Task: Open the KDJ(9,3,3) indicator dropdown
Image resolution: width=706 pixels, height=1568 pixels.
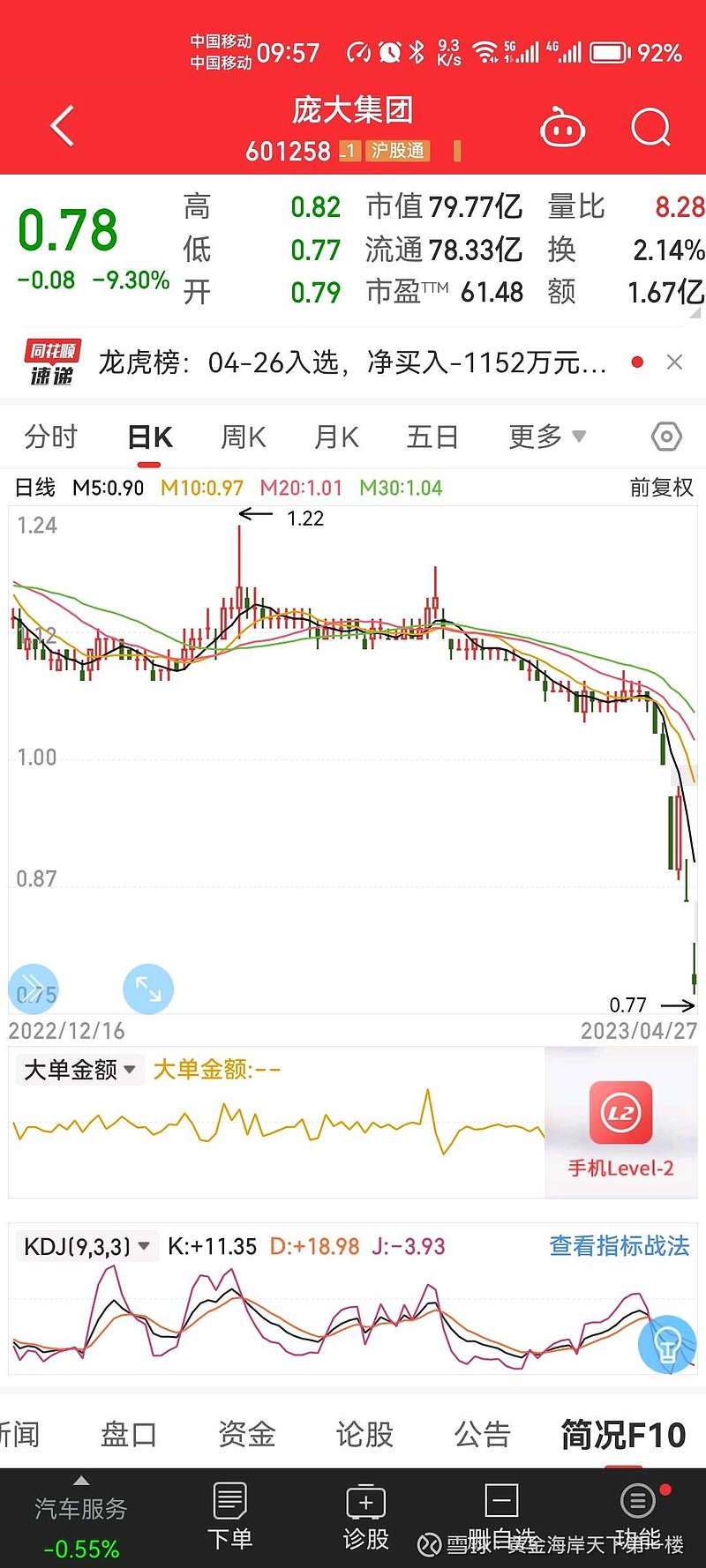Action: (86, 1246)
